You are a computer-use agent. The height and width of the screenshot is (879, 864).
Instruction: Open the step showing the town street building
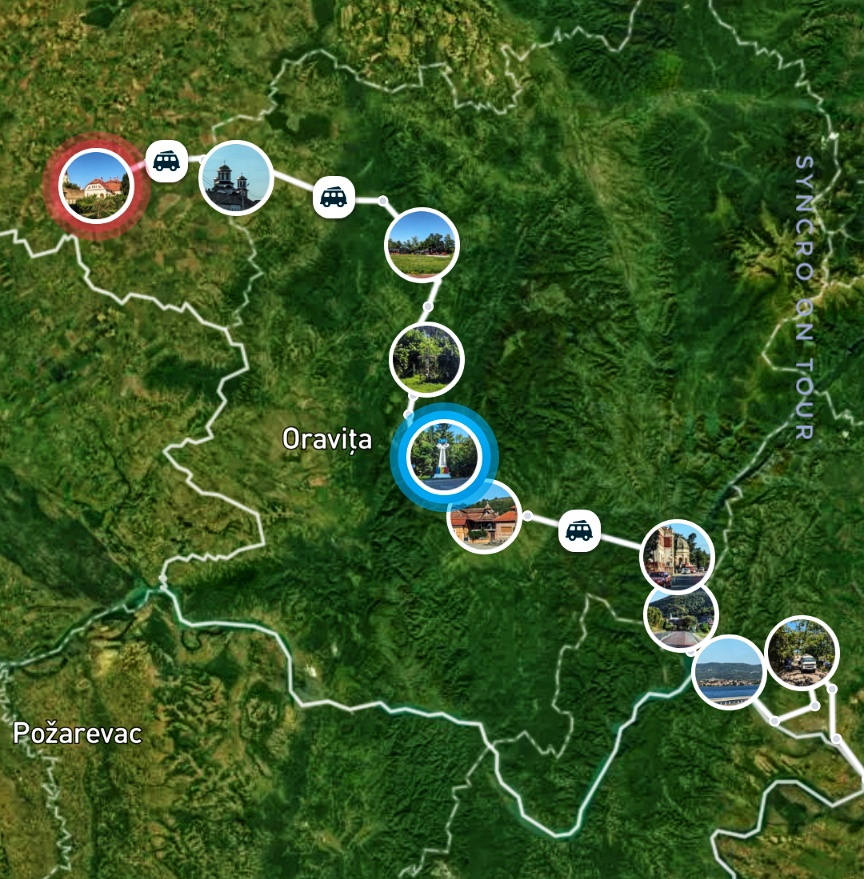pyautogui.click(x=677, y=555)
